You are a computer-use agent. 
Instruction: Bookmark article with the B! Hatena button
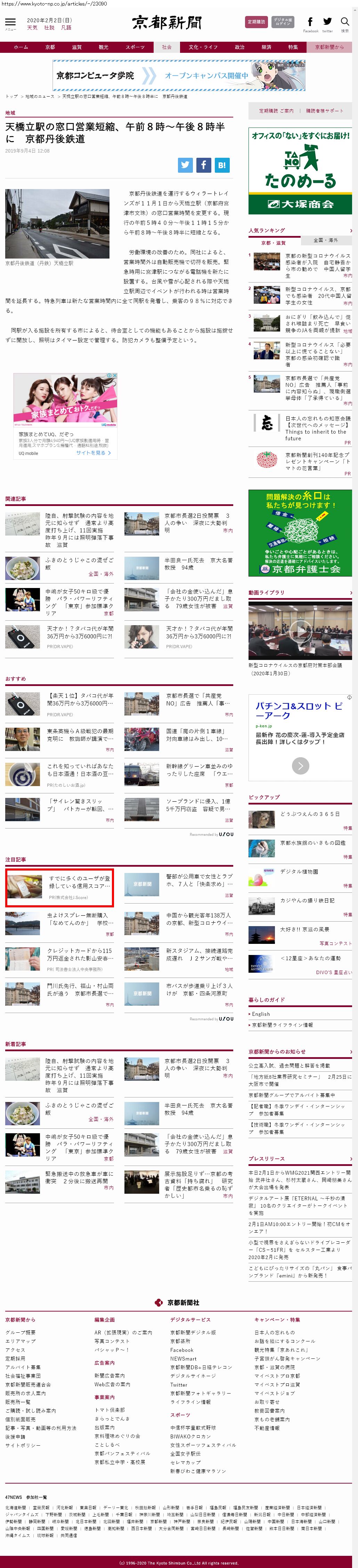pyautogui.click(x=222, y=165)
